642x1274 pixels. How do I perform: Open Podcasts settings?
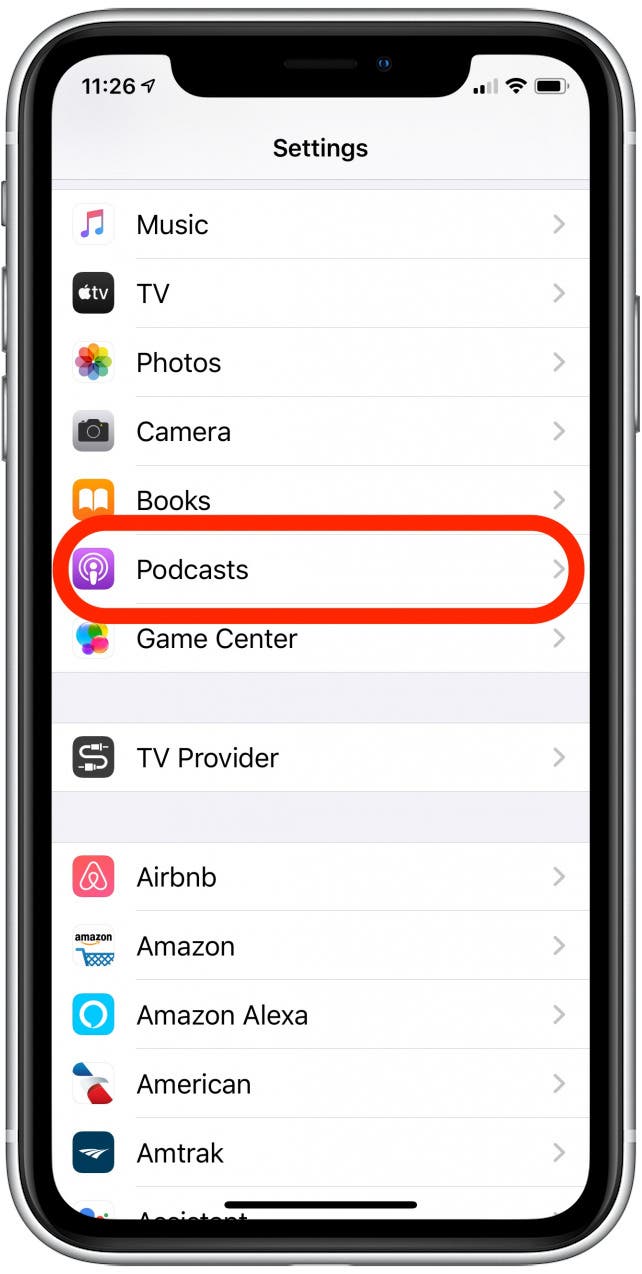(320, 570)
